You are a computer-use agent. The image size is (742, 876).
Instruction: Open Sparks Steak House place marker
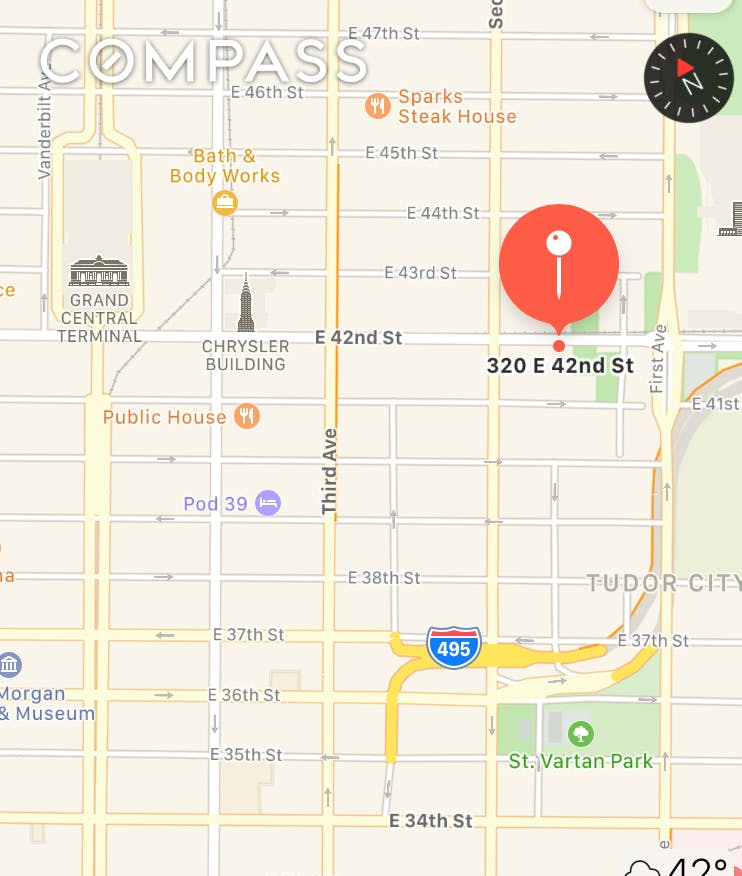pyautogui.click(x=378, y=106)
